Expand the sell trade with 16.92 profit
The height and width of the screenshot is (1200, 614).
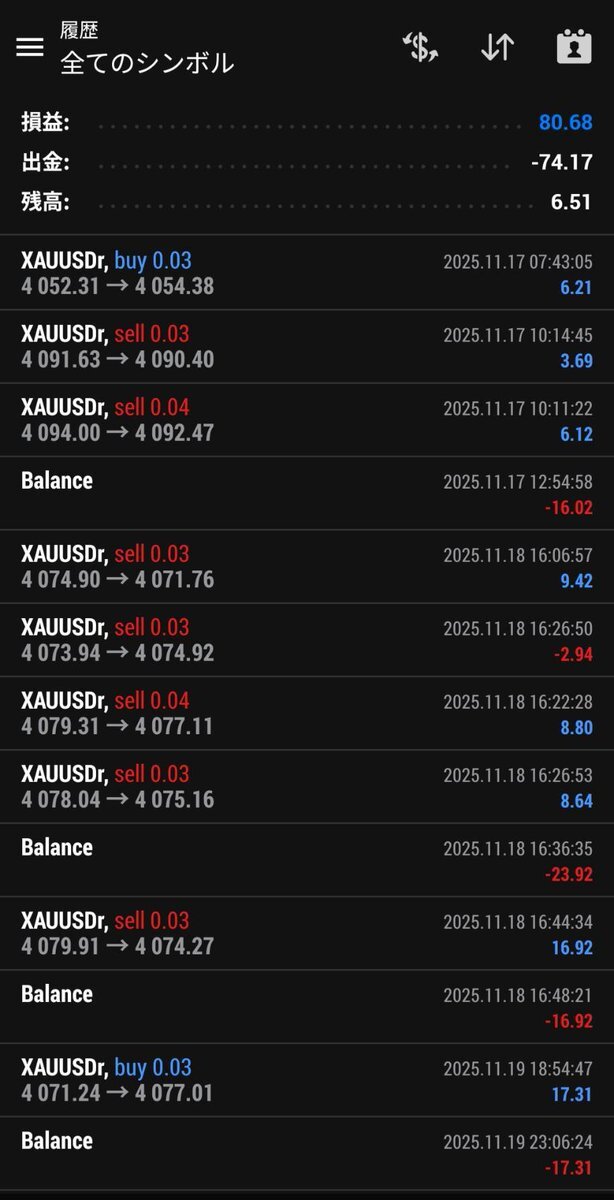point(307,933)
